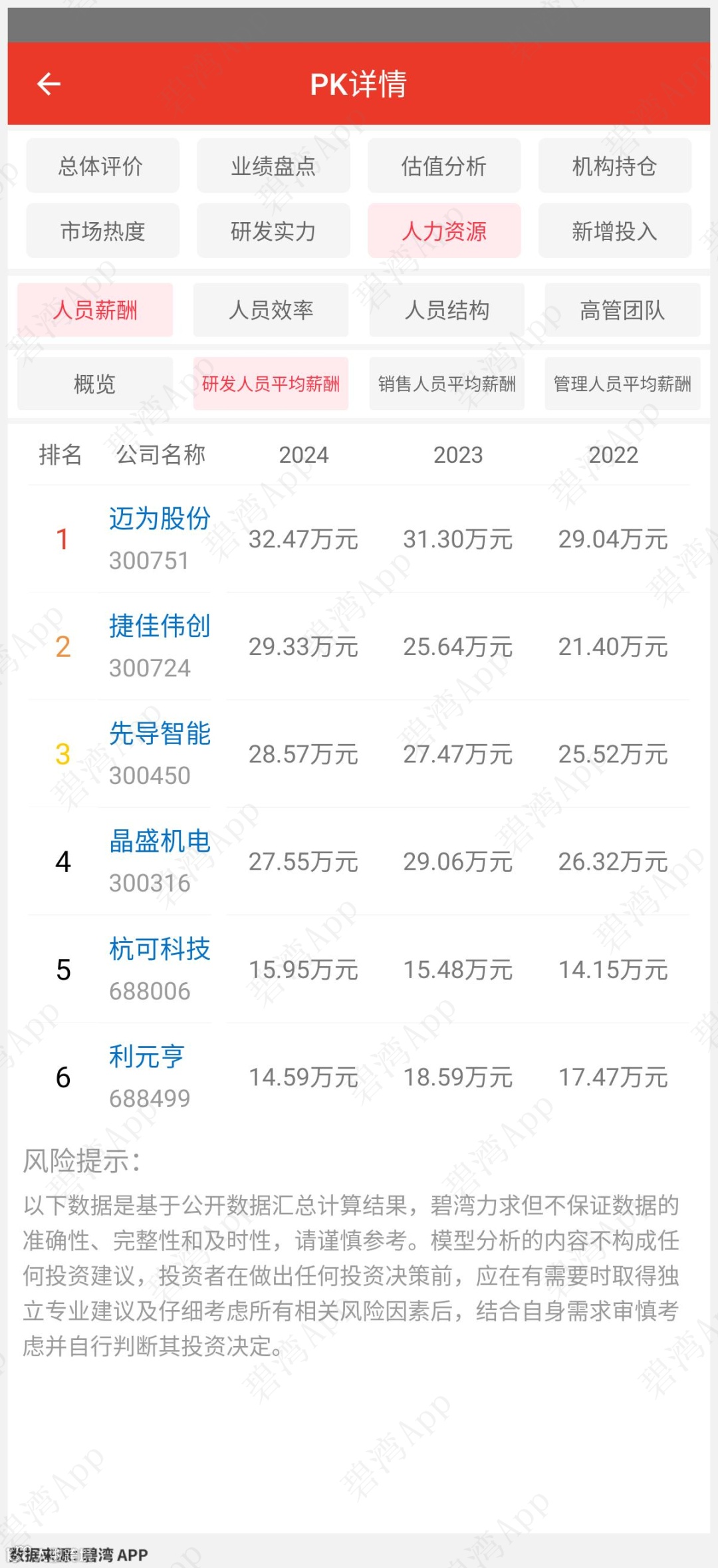Open 研发实力 comparison
The height and width of the screenshot is (1568, 718).
(273, 231)
